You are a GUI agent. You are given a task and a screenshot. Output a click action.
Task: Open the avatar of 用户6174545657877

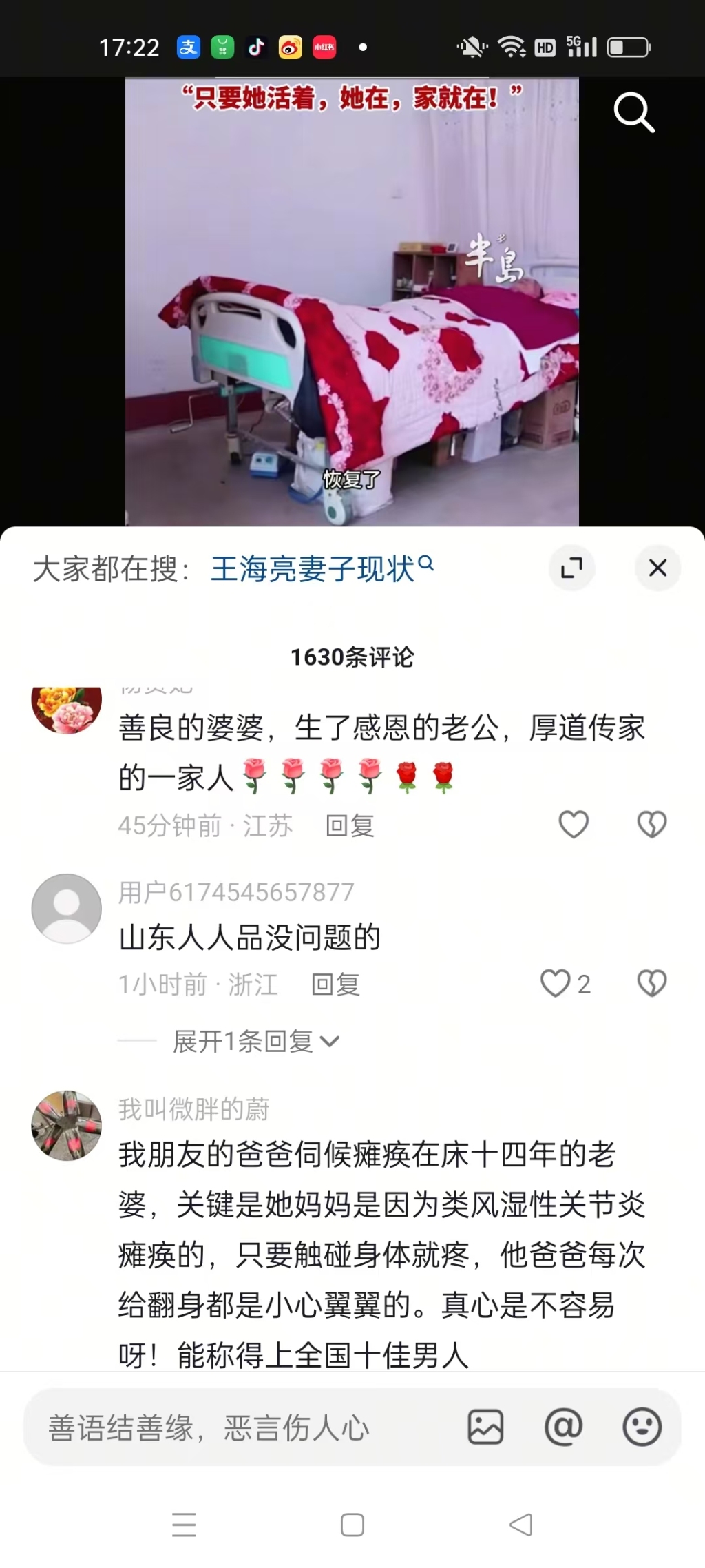point(67,909)
